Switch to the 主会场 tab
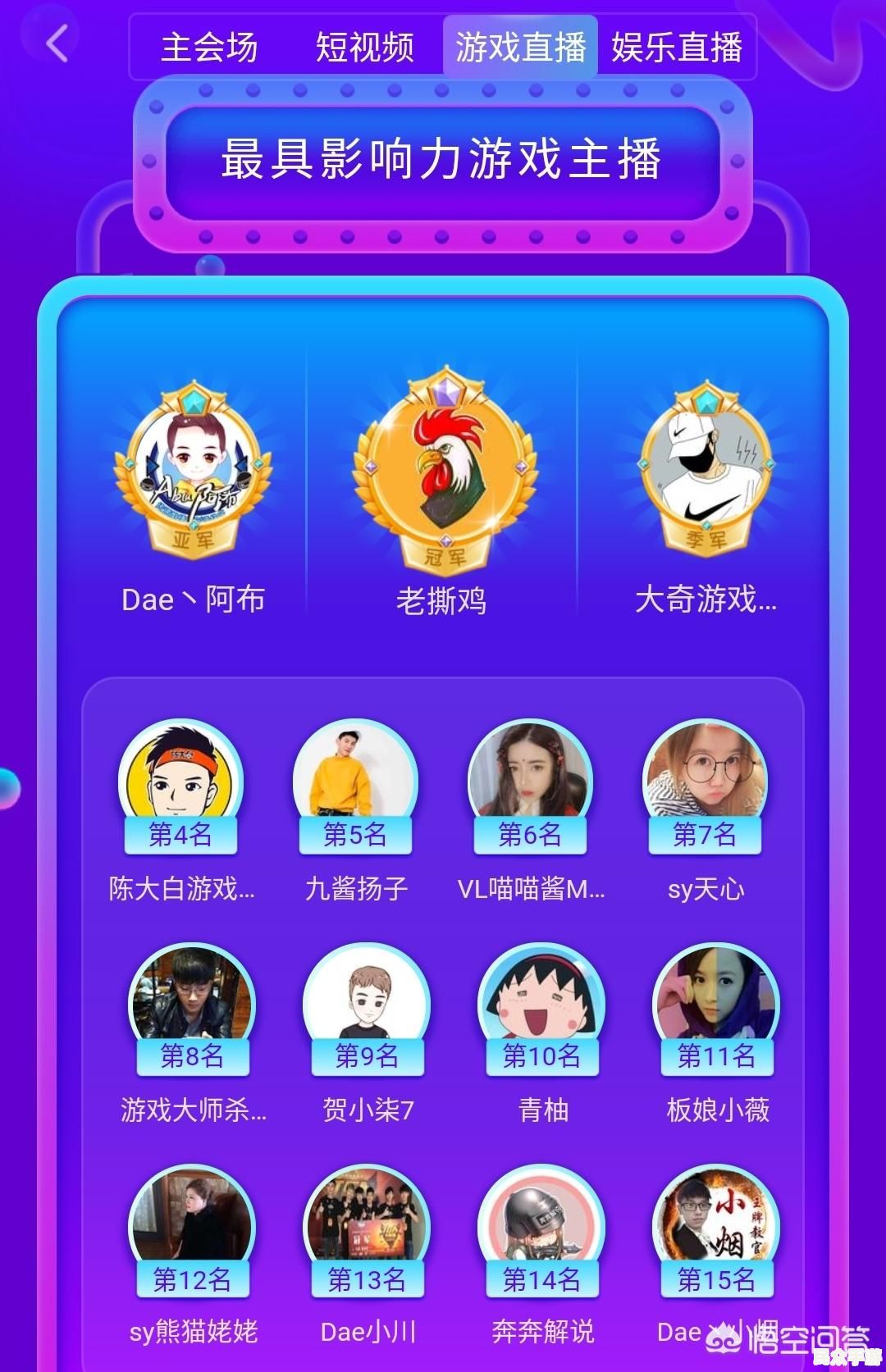This screenshot has height=1372, width=886. click(x=209, y=48)
